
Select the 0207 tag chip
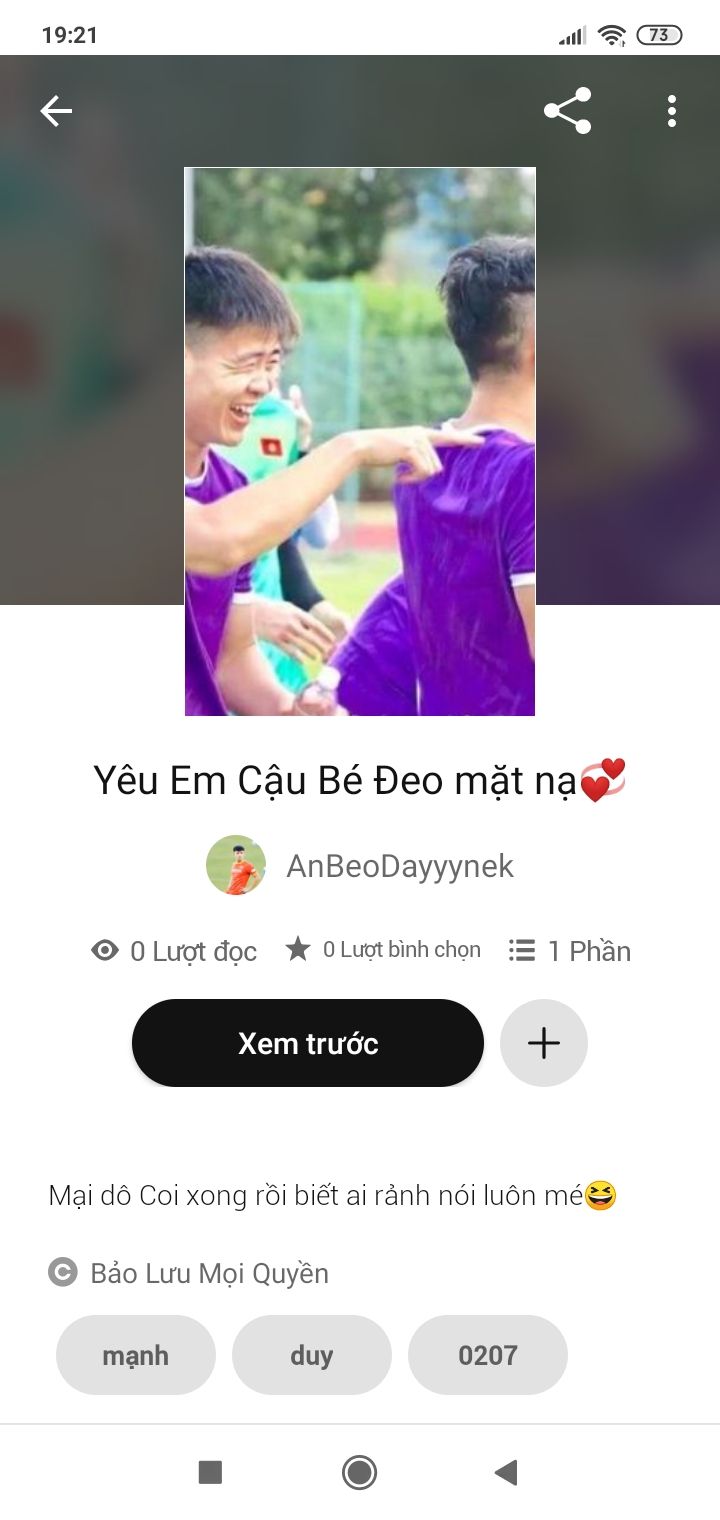(488, 1355)
